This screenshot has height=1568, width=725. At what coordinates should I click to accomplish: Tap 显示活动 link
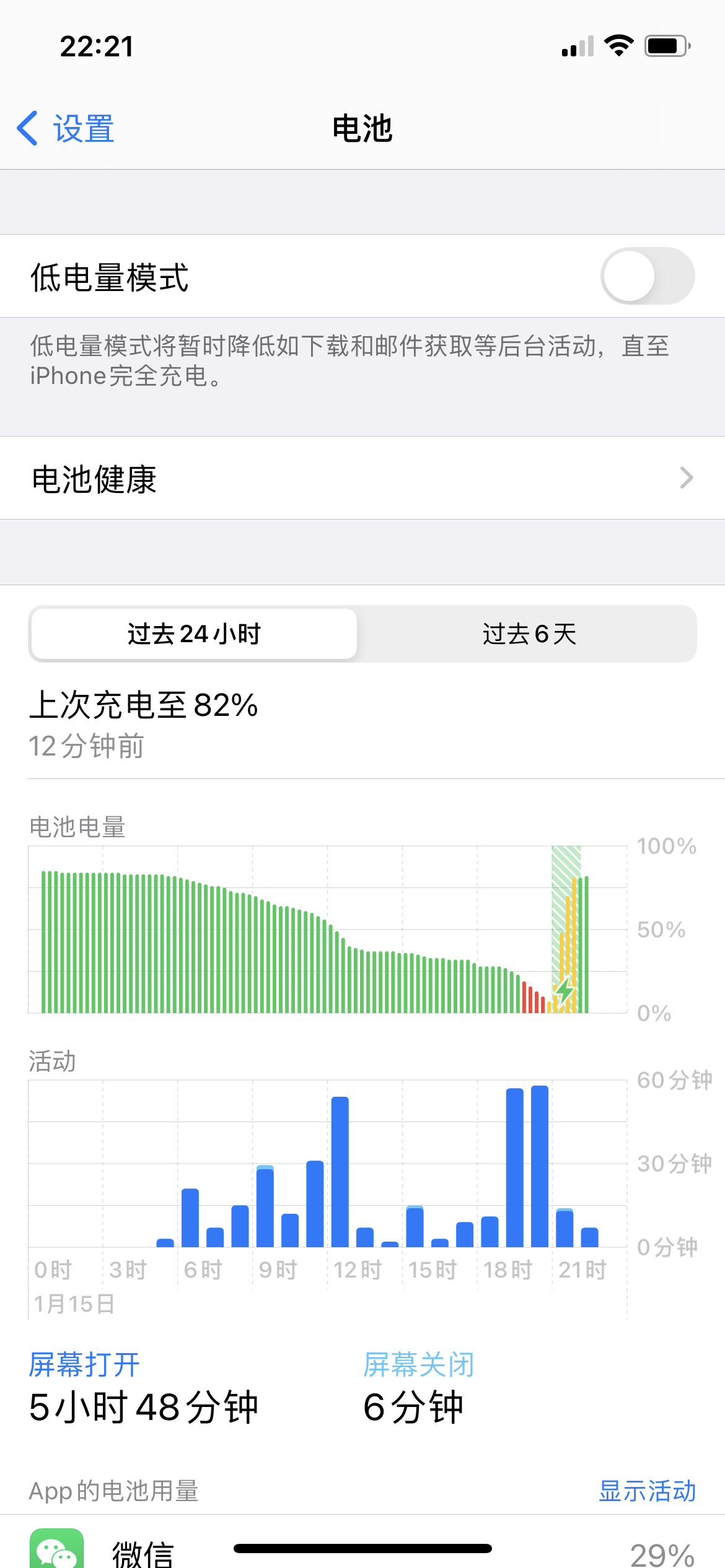click(x=647, y=1491)
